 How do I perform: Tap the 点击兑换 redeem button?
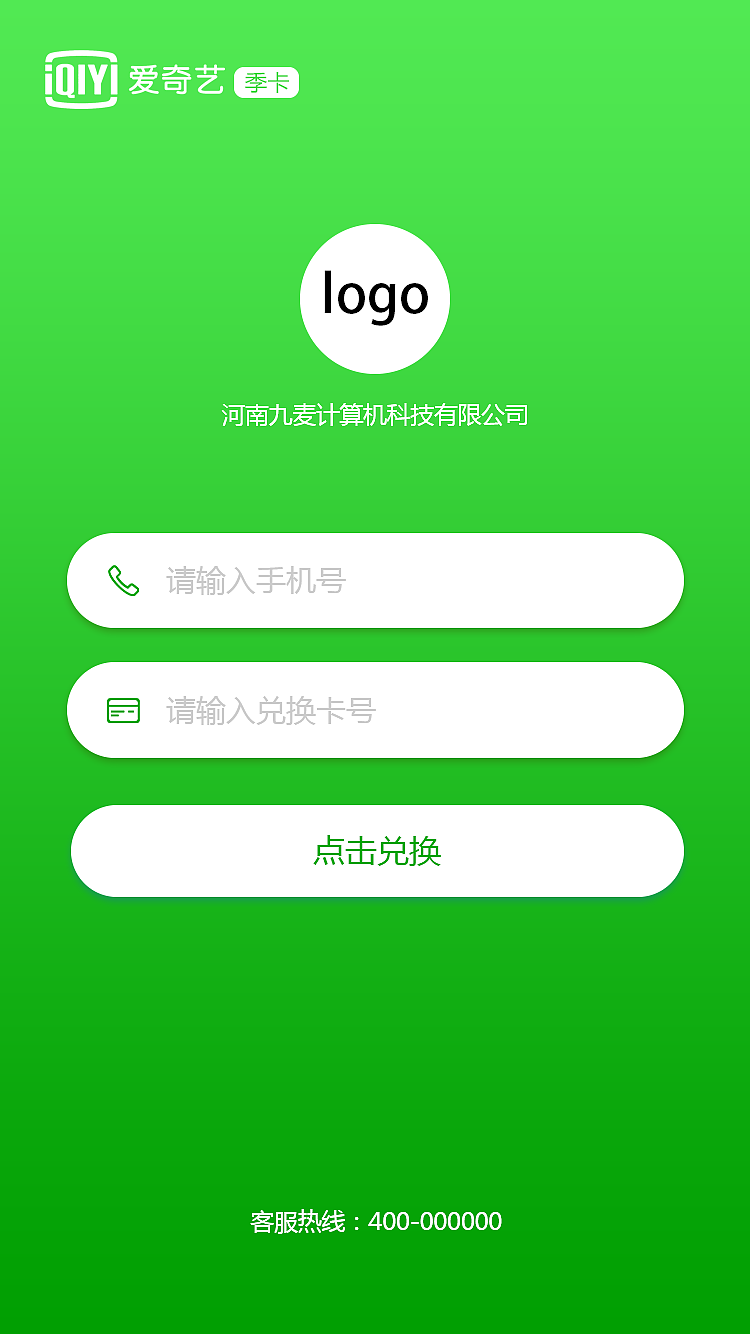[x=377, y=851]
